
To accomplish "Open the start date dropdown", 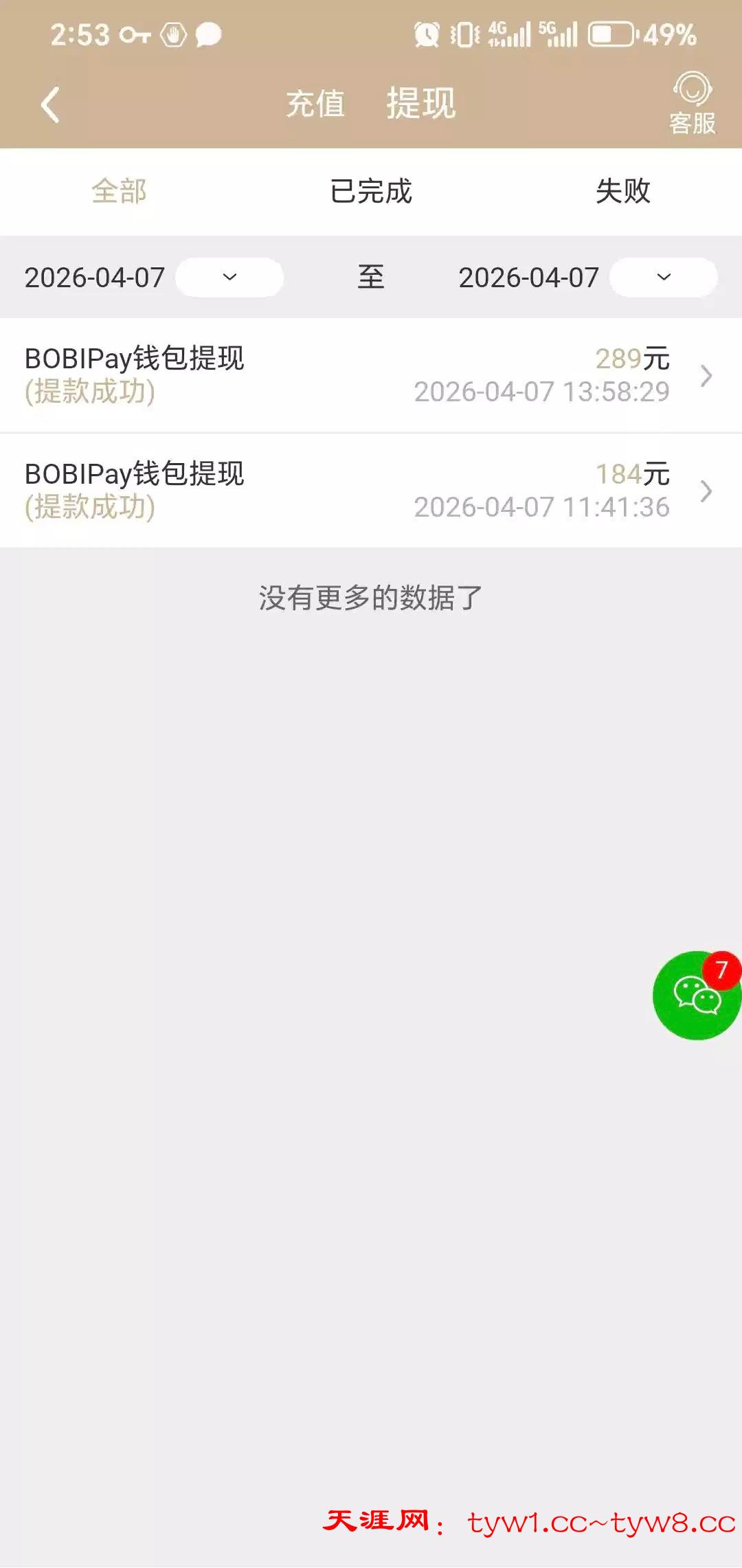I will tap(229, 278).
